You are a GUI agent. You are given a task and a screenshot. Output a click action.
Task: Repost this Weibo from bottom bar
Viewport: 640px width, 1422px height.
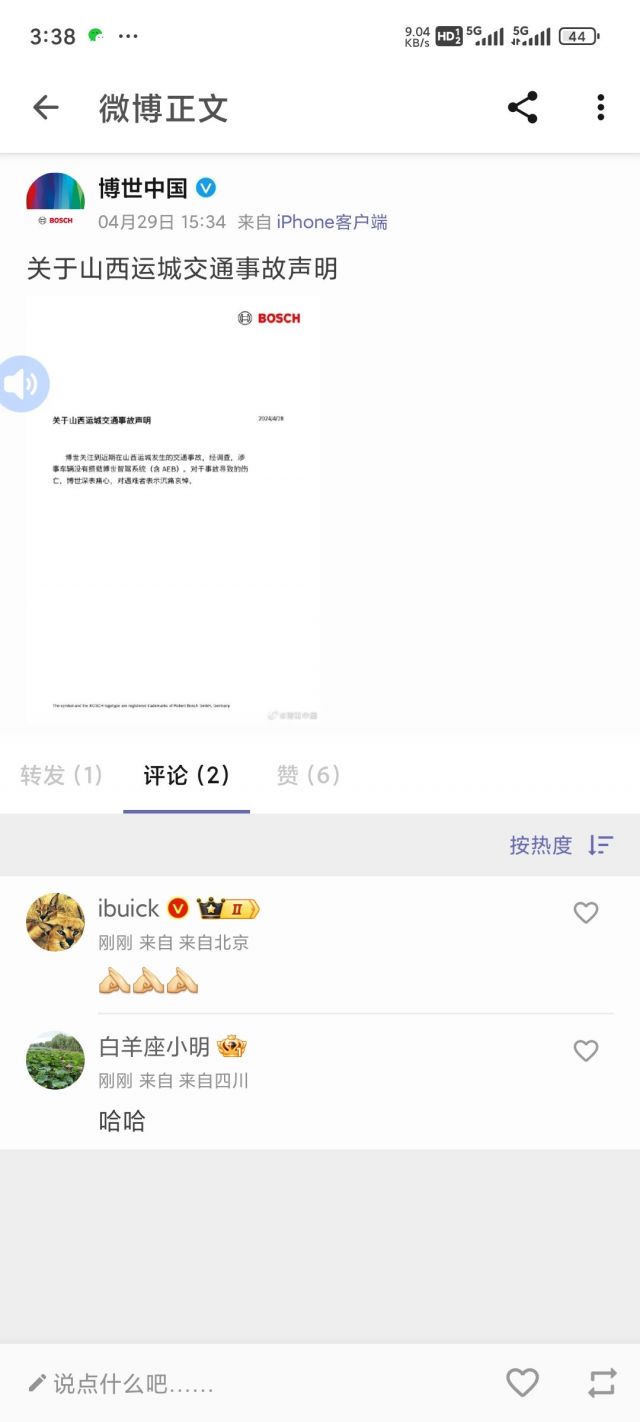tap(602, 1383)
